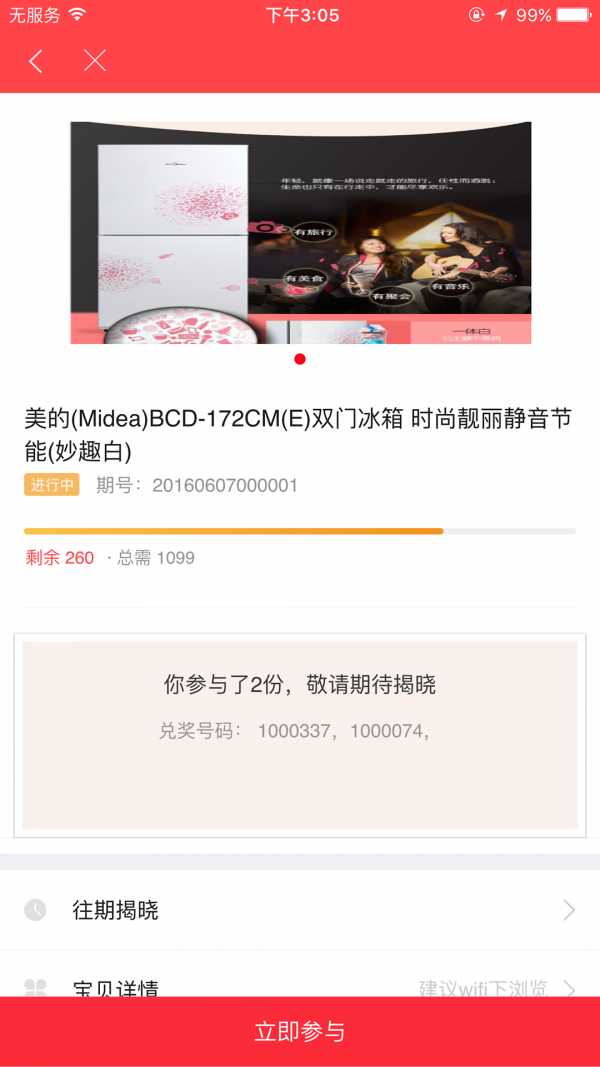Tap the 立即参与 button
600x1067 pixels.
300,1032
